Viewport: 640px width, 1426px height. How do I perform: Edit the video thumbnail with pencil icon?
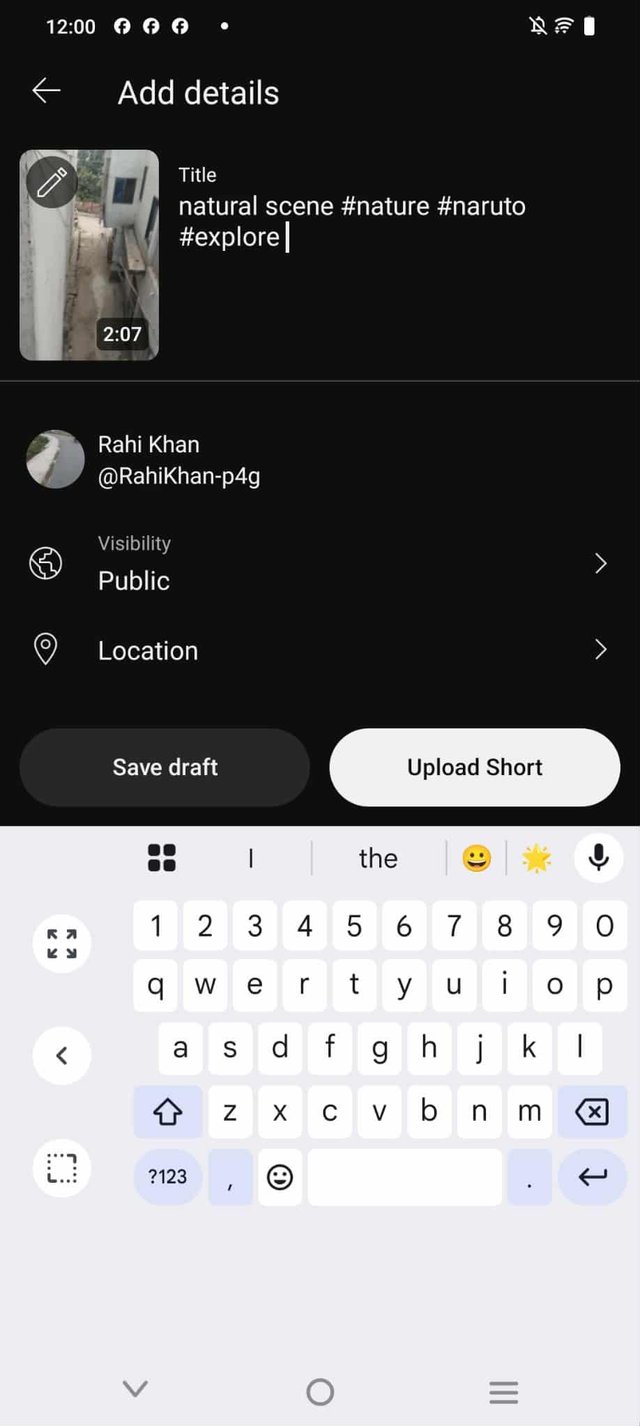[x=52, y=182]
